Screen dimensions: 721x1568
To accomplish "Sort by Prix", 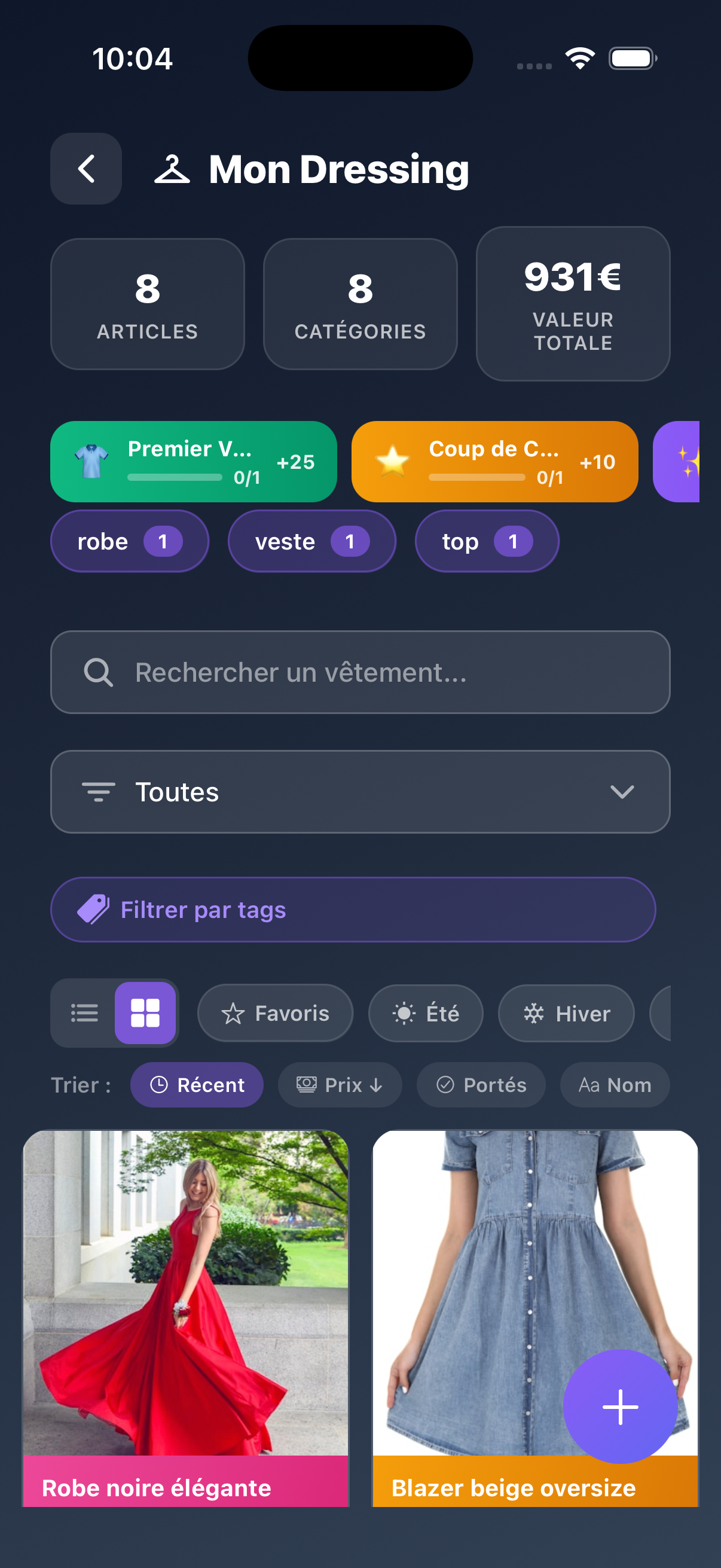I will pyautogui.click(x=340, y=1085).
